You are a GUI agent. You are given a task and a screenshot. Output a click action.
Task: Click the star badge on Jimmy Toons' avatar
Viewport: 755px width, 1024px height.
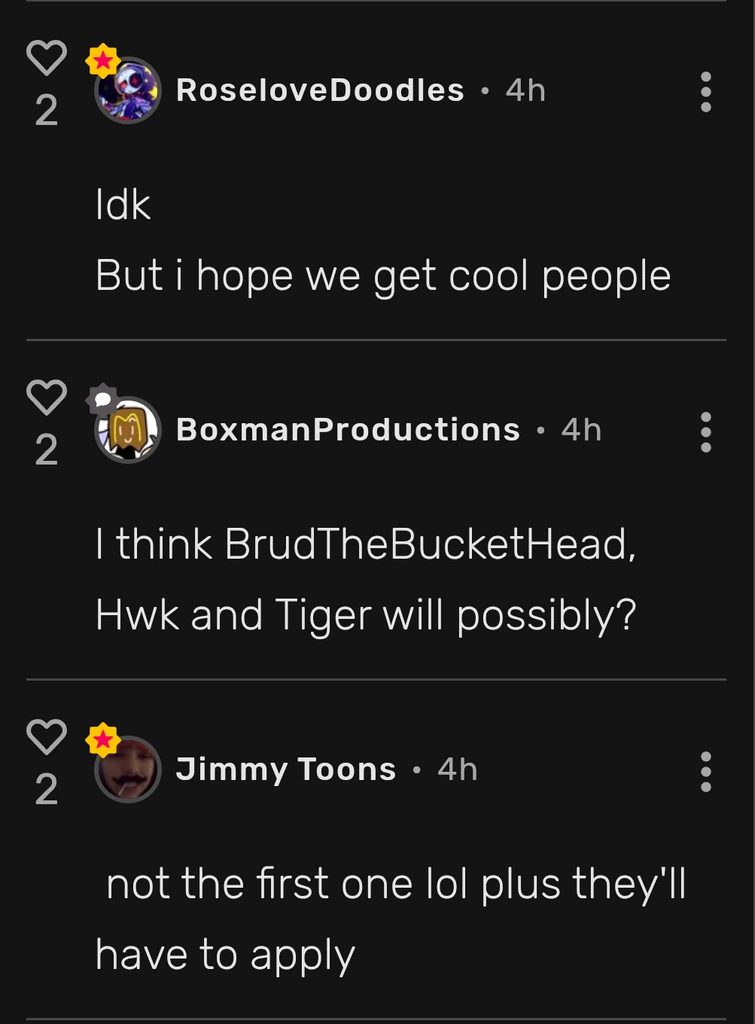tap(103, 740)
